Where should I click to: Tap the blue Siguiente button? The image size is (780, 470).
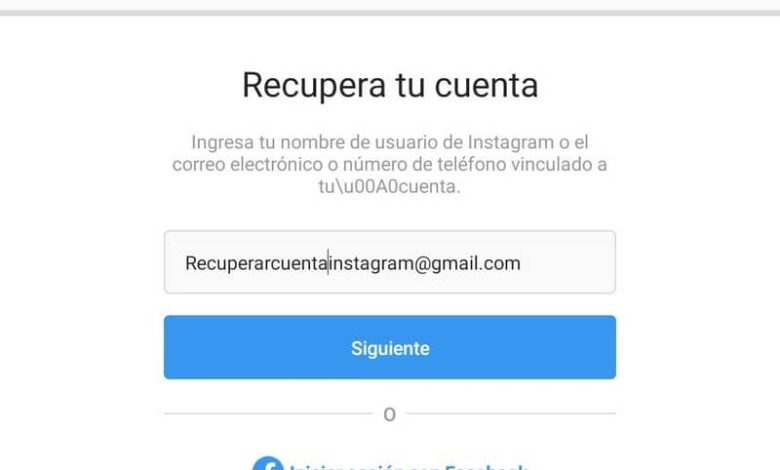click(x=389, y=348)
